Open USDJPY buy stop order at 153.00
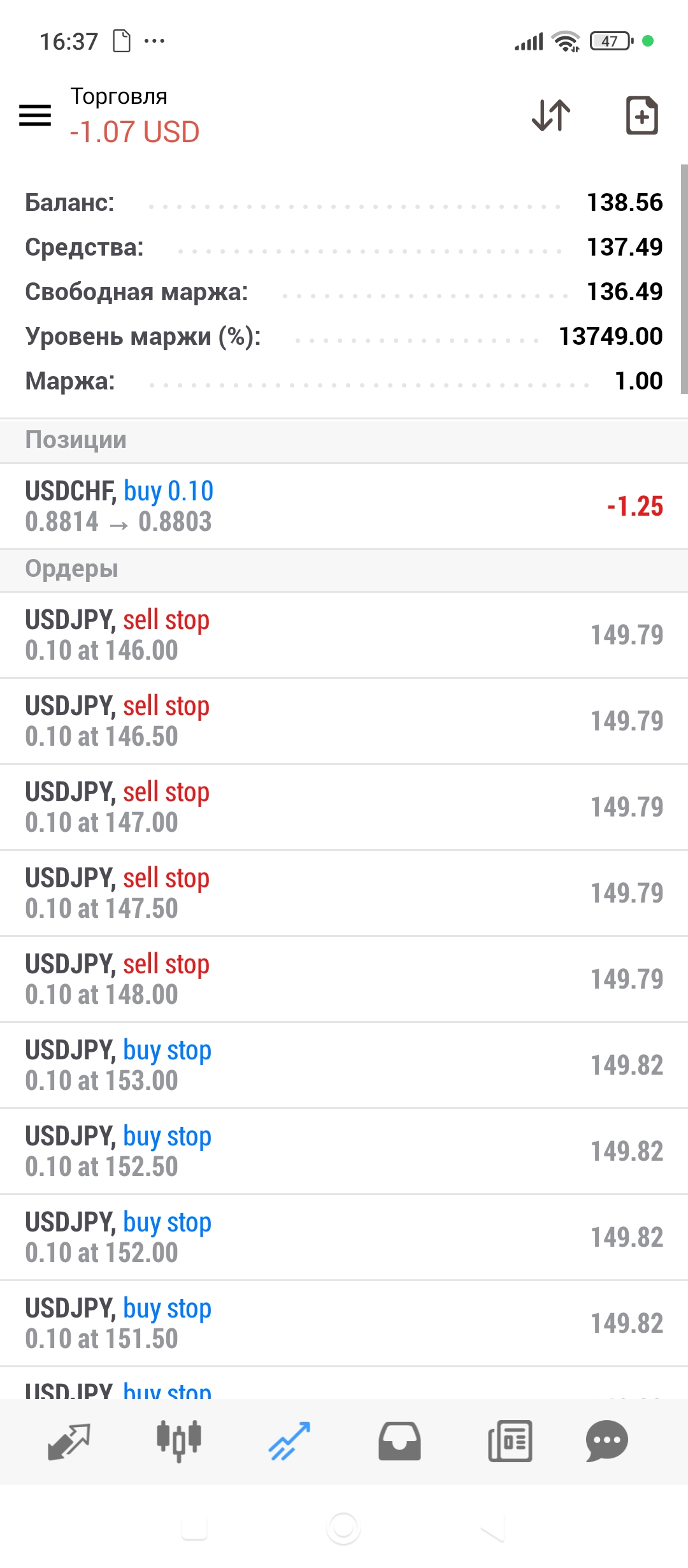 tap(344, 1065)
